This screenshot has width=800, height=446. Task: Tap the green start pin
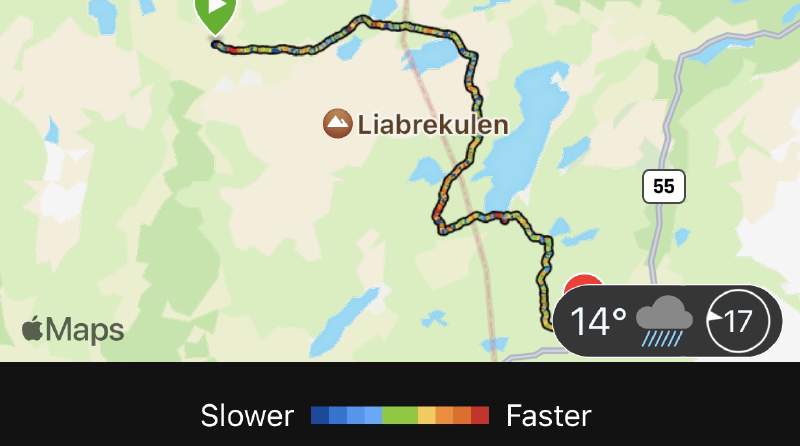click(215, 14)
